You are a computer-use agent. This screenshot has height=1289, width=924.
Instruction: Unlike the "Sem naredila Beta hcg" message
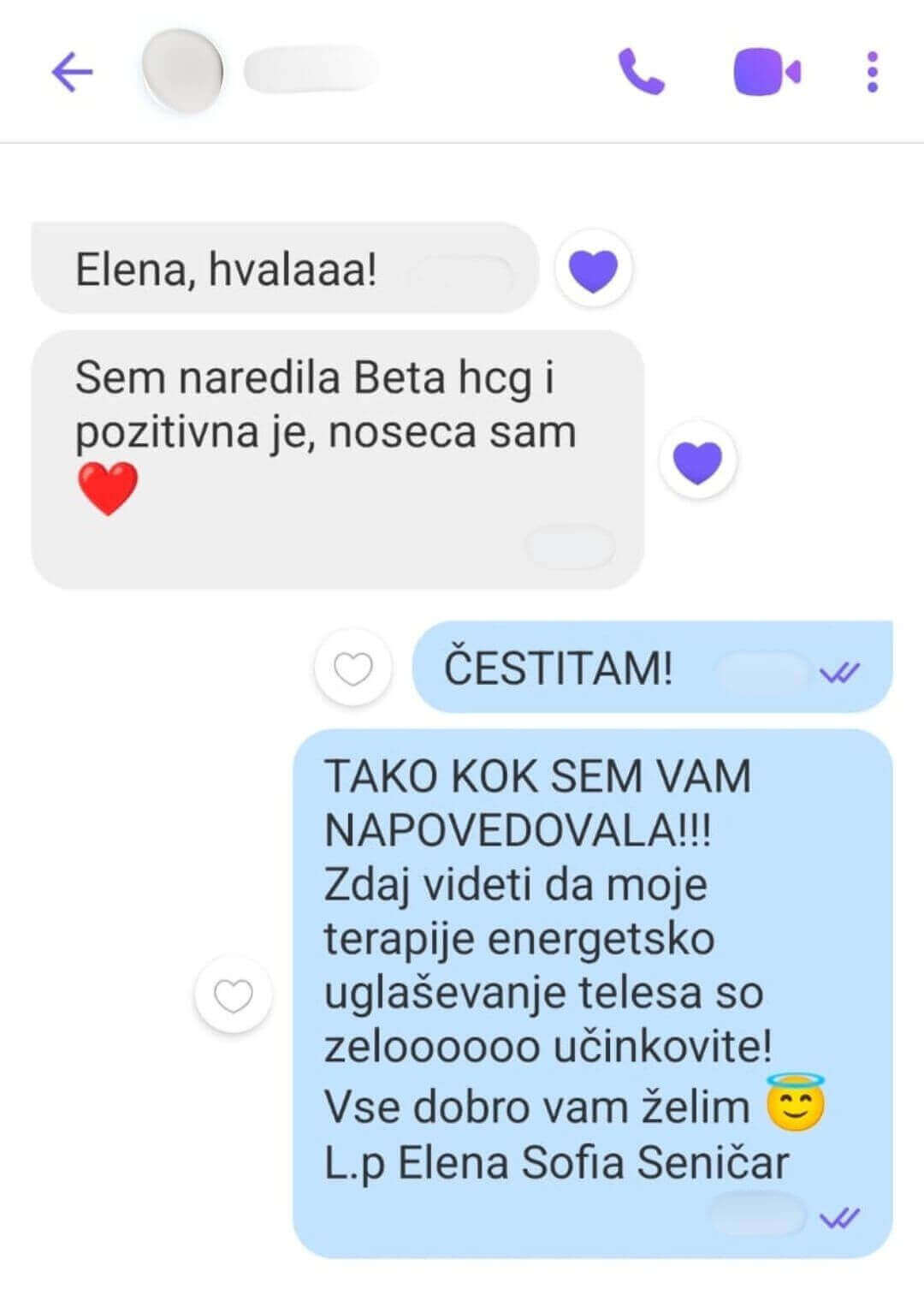coord(698,461)
